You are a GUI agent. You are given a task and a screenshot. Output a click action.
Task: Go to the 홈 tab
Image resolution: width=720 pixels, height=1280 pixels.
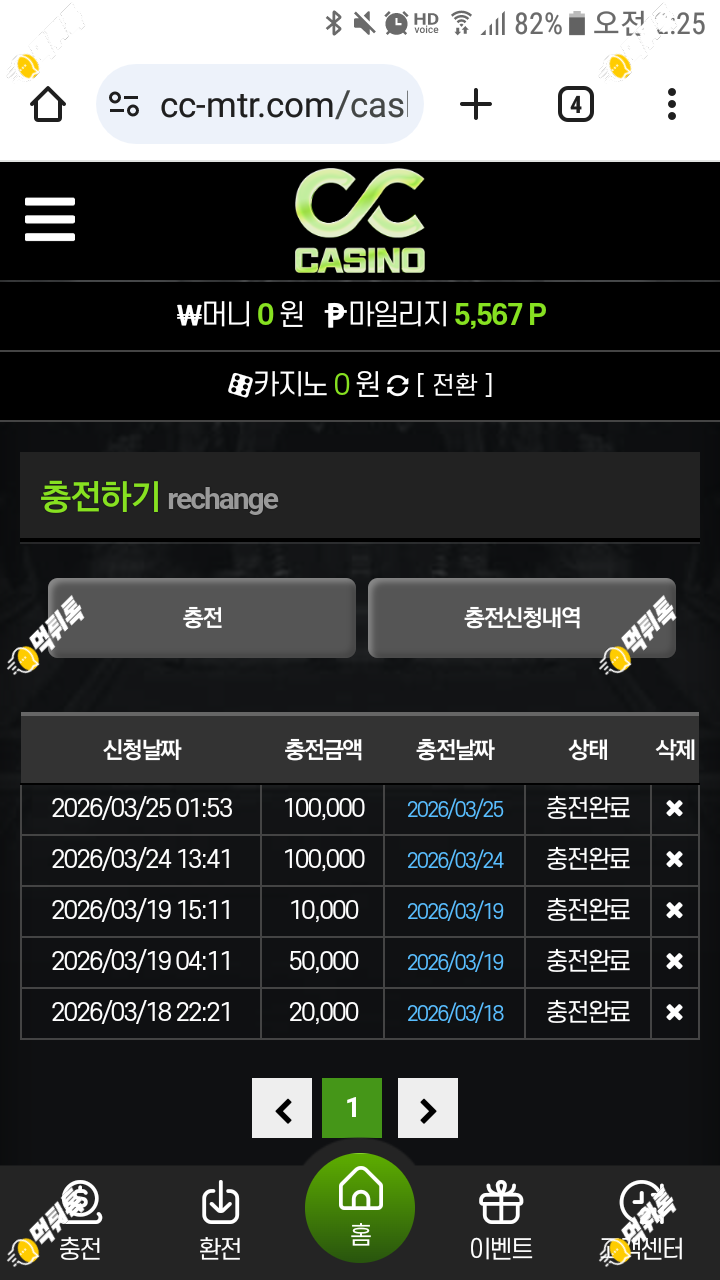pos(360,1210)
